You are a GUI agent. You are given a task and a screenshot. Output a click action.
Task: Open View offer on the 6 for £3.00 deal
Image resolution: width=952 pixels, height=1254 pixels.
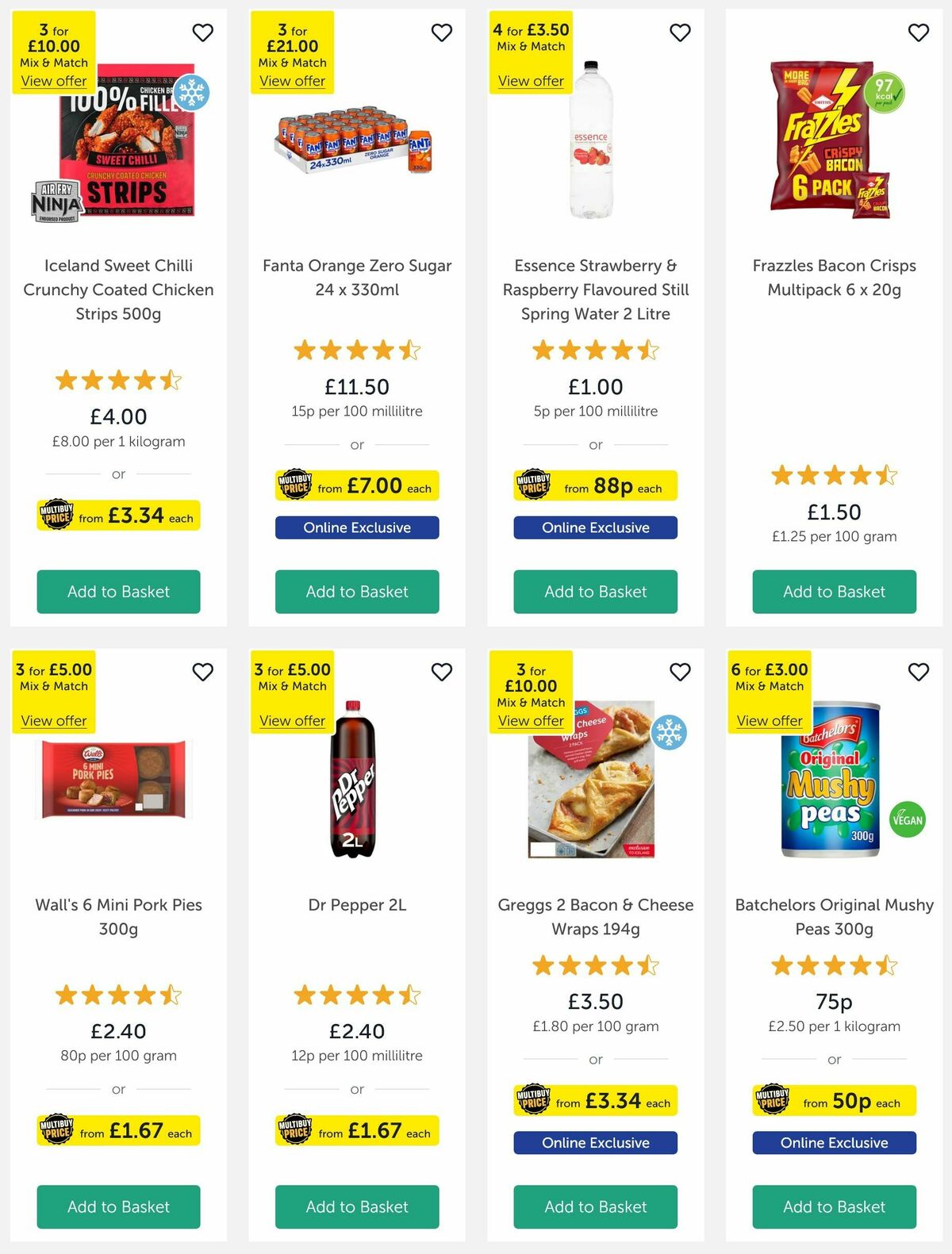click(x=770, y=720)
